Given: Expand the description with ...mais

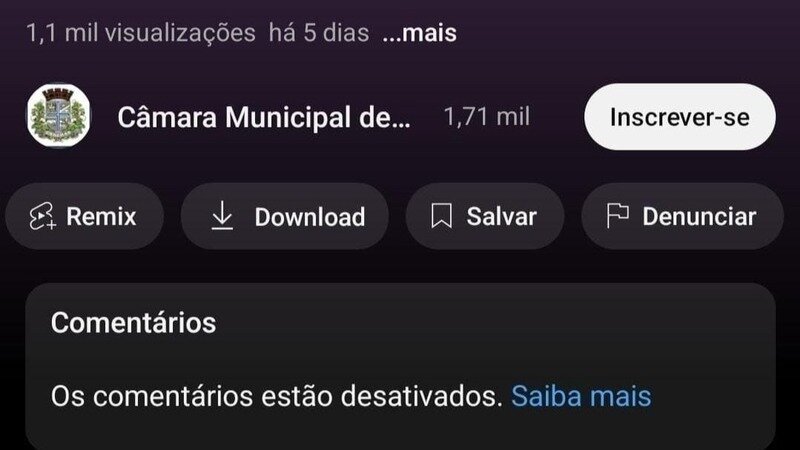Looking at the screenshot, I should (x=419, y=33).
